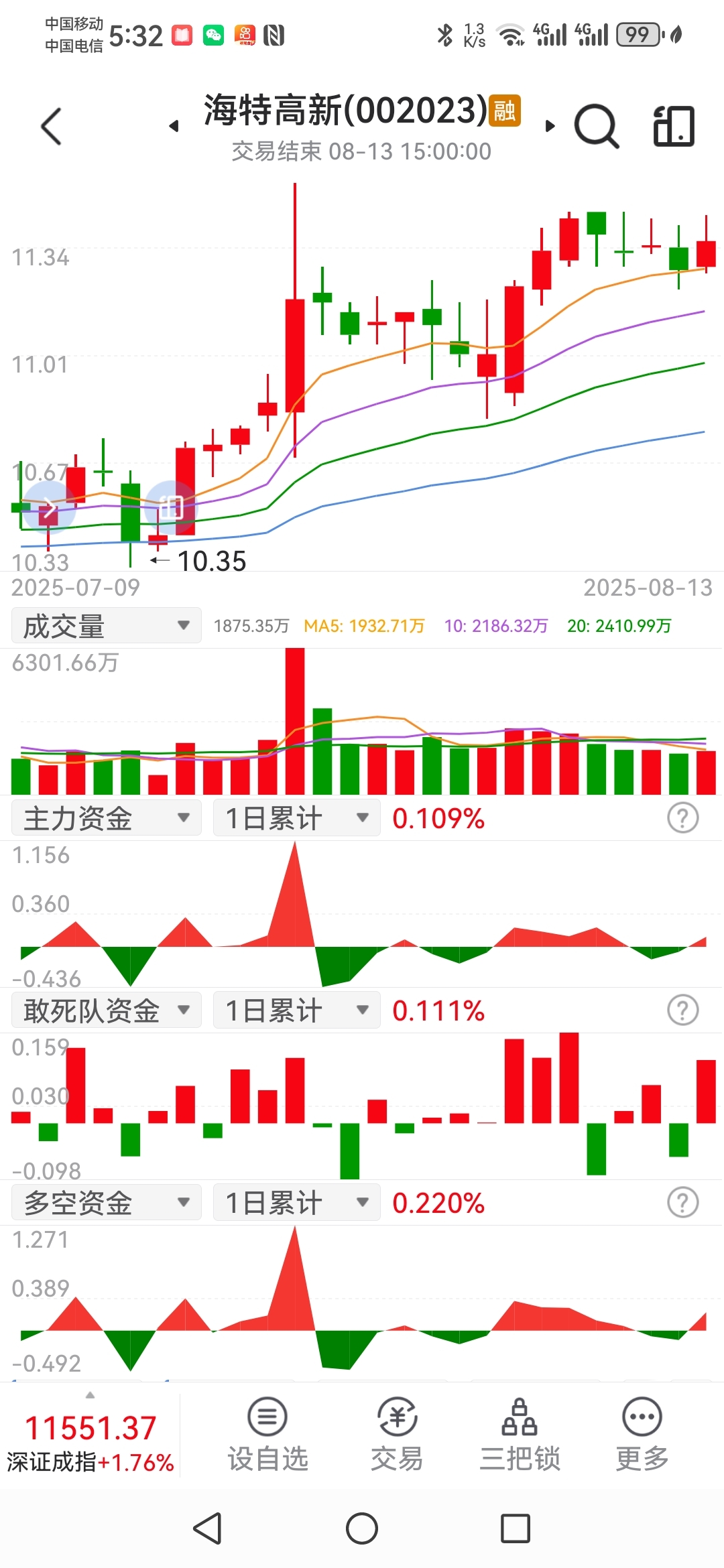This screenshot has height=1568, width=724.
Task: Show help for 敢死队资金 indicator
Action: click(683, 1010)
